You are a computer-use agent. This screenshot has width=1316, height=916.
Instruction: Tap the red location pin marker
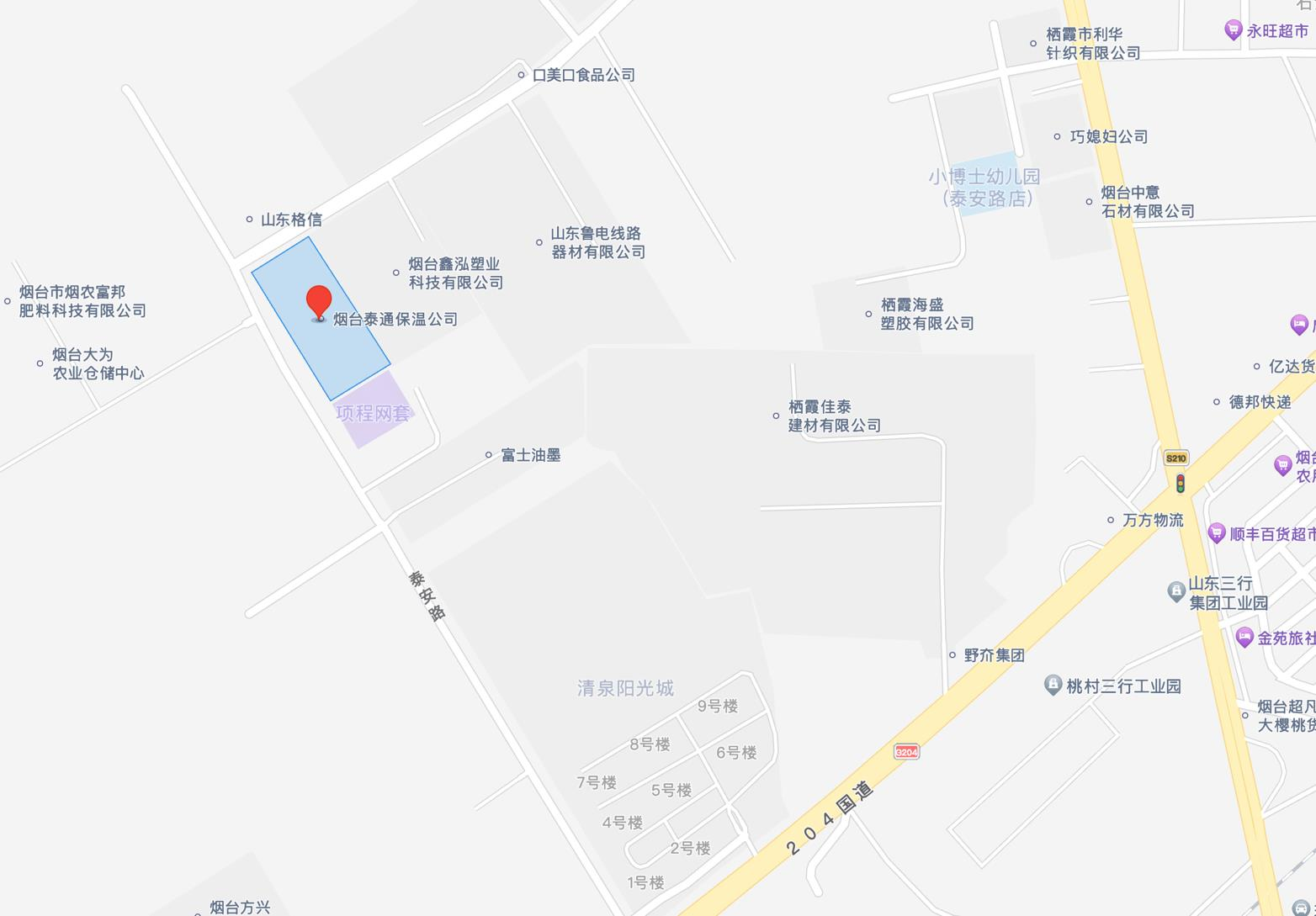click(319, 302)
